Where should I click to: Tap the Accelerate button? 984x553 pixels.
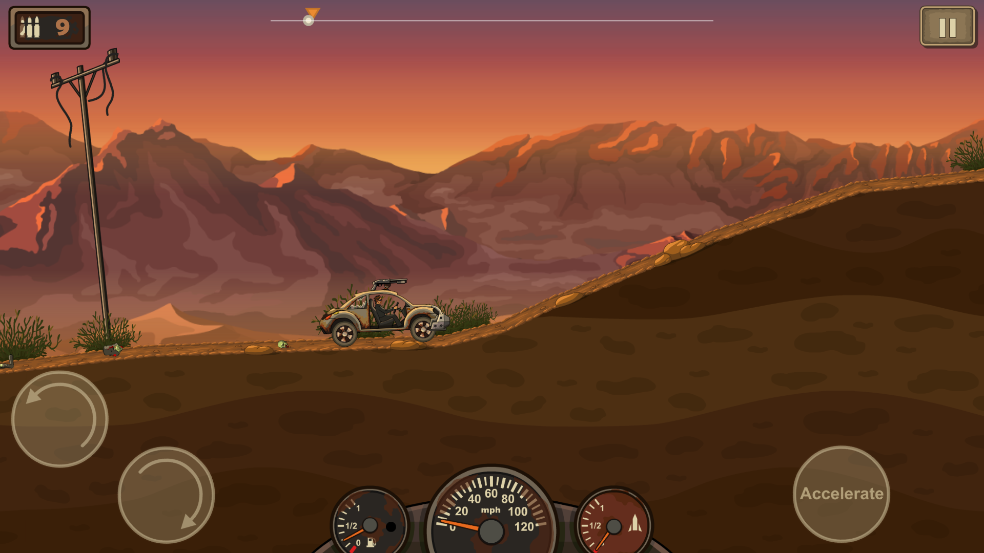click(841, 494)
